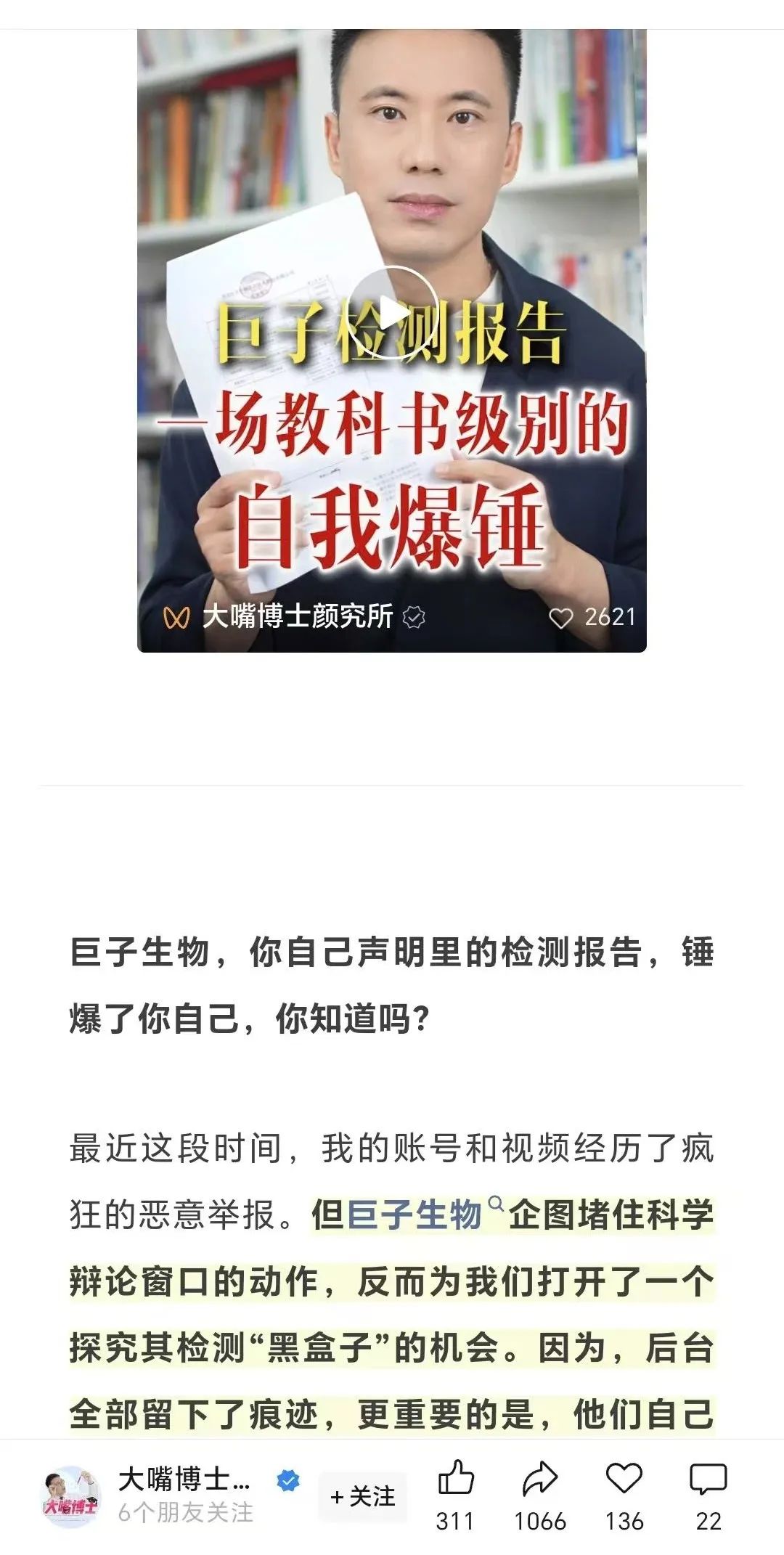
Task: Open the 巨子生物 search link
Action: (x=415, y=1215)
